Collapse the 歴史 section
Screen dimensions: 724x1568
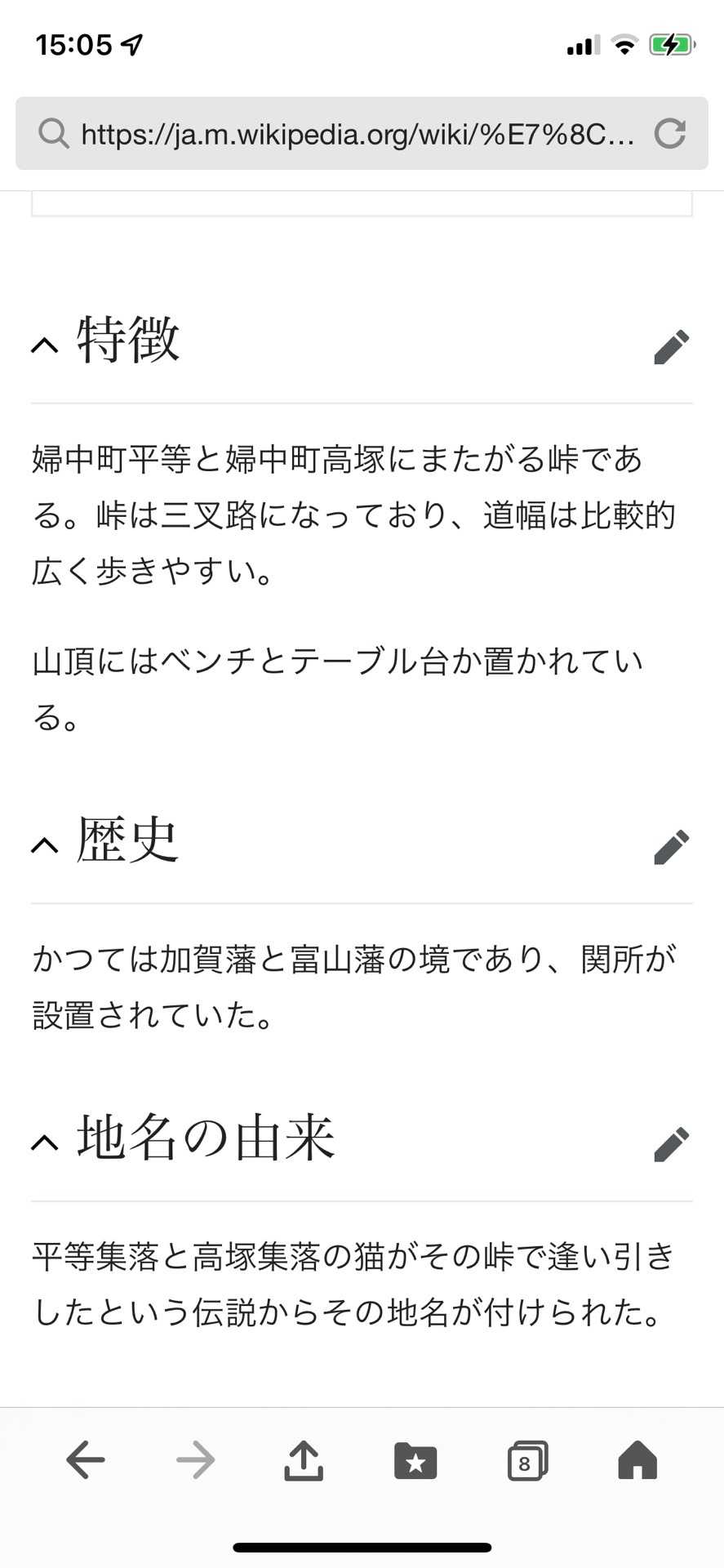[45, 845]
